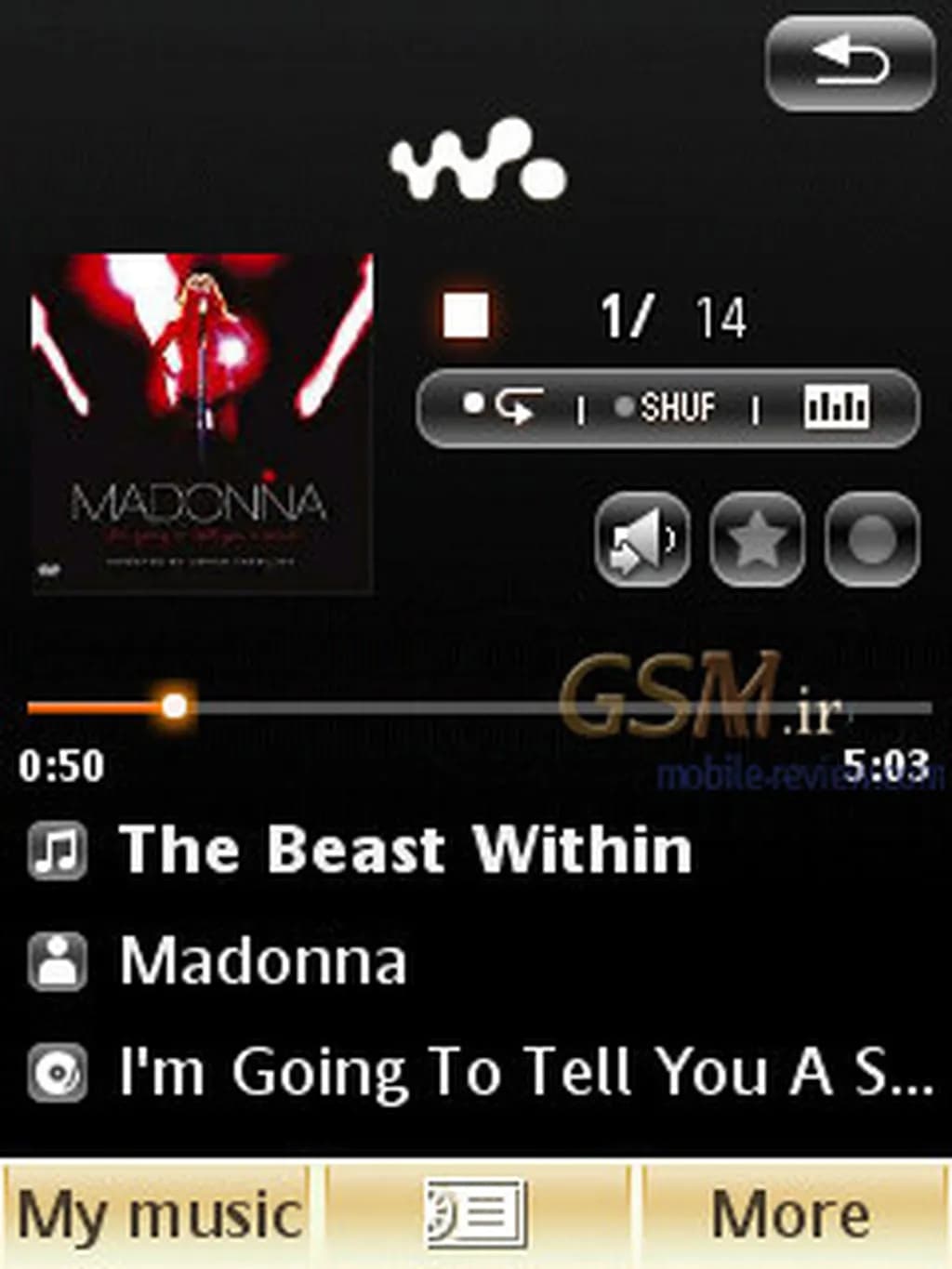Open the My music library

click(x=159, y=1214)
